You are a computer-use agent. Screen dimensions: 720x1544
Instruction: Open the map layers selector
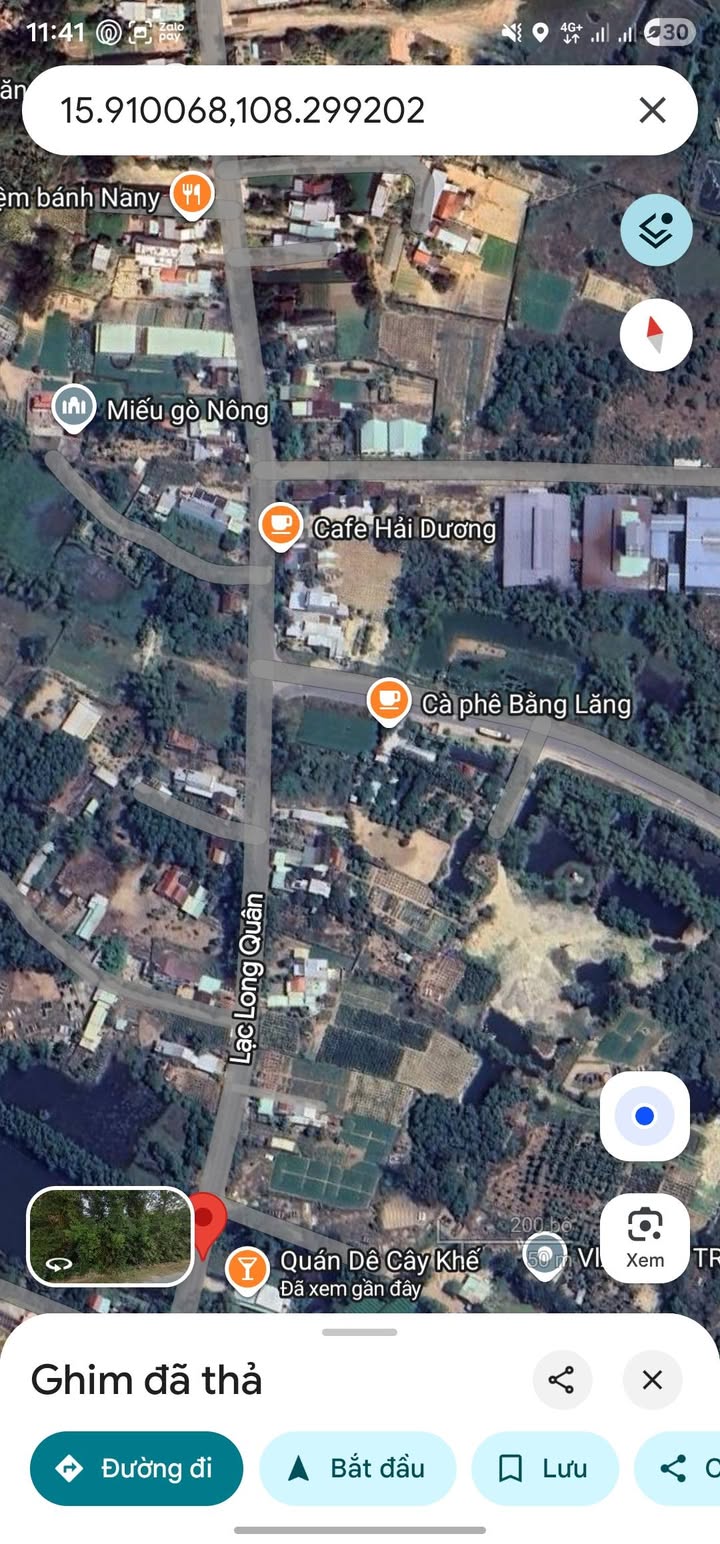pyautogui.click(x=656, y=231)
